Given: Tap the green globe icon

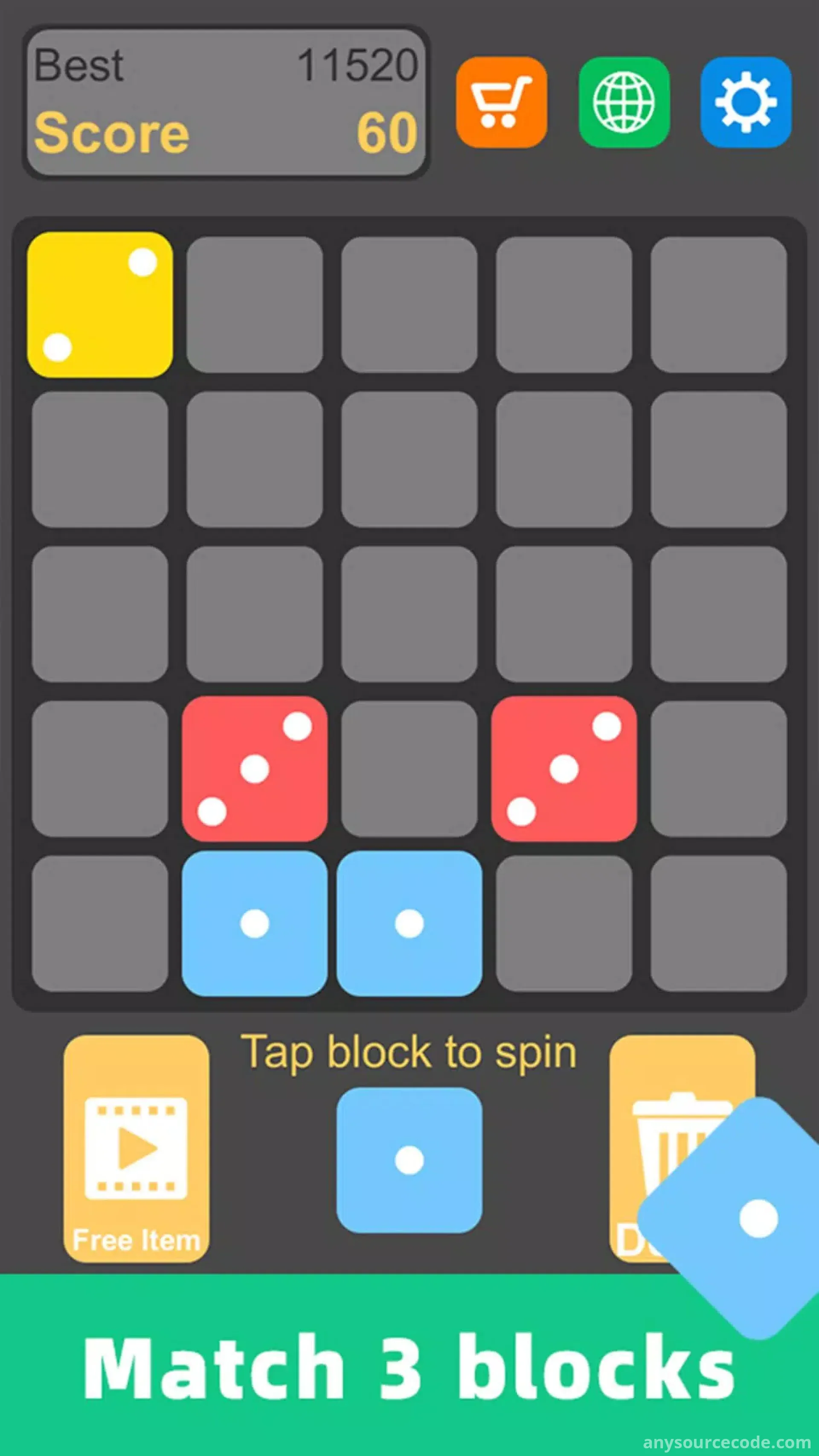Looking at the screenshot, I should tap(624, 102).
